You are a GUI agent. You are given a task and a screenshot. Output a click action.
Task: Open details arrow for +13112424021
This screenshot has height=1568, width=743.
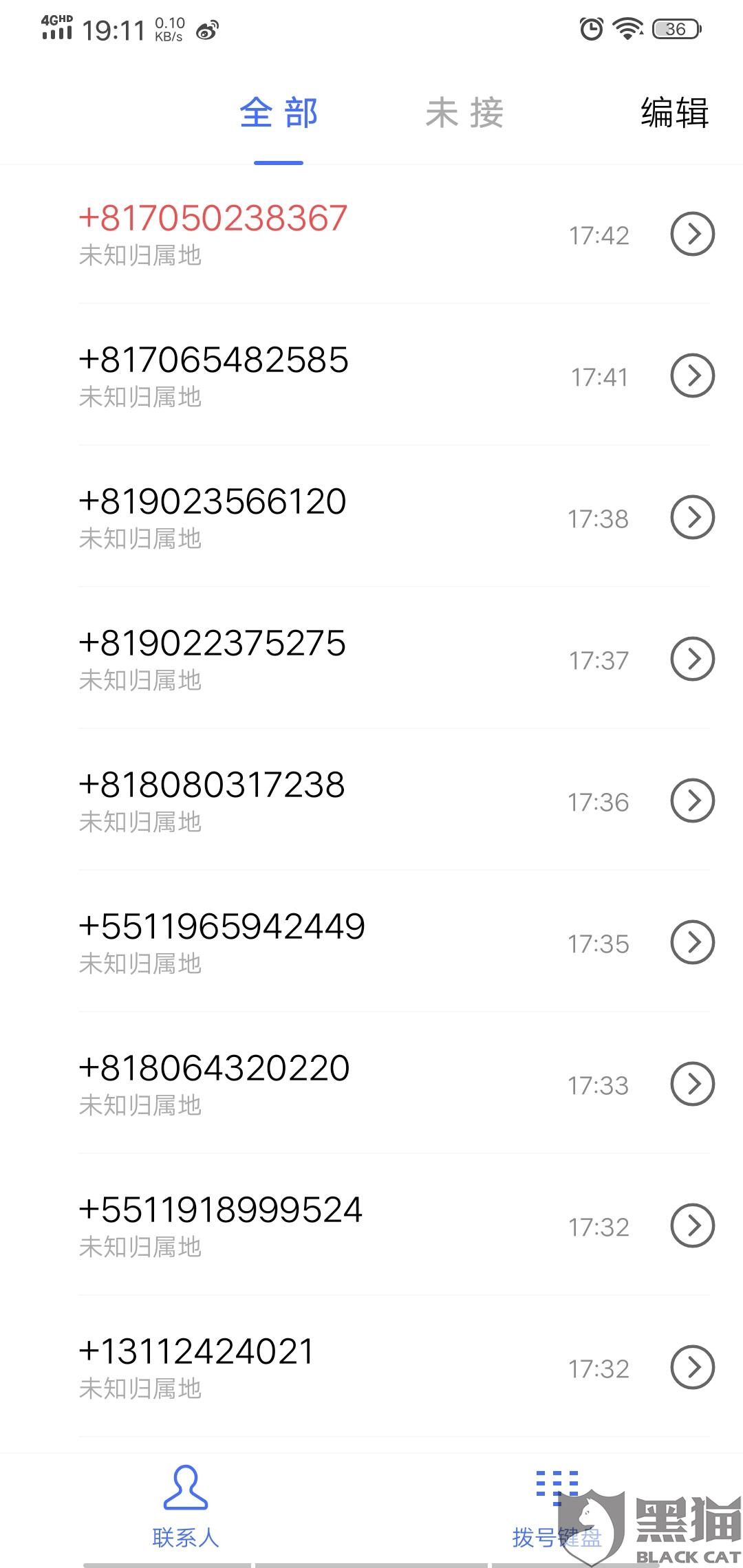(693, 1368)
